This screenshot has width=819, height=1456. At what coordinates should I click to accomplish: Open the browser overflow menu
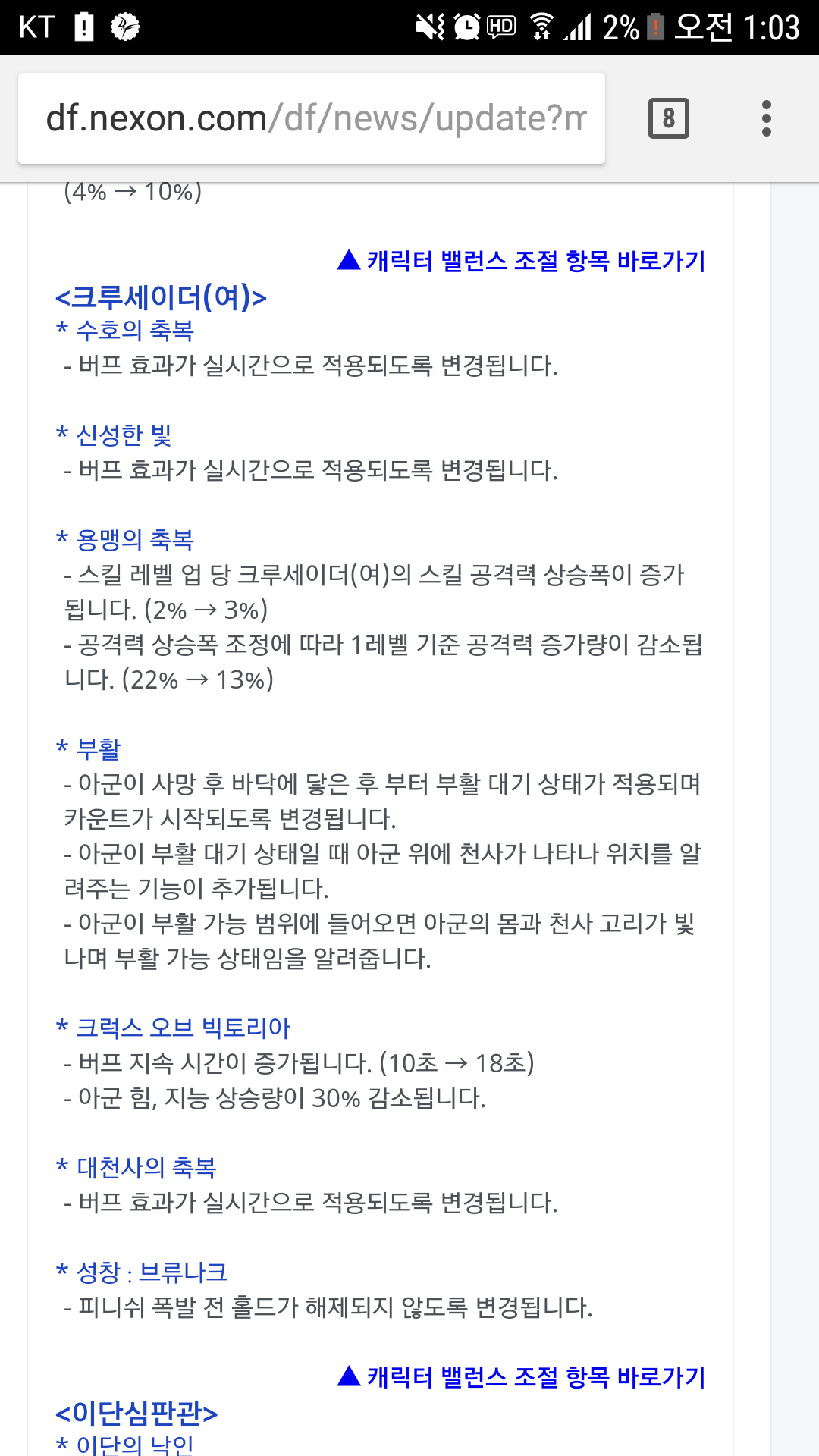tap(767, 118)
